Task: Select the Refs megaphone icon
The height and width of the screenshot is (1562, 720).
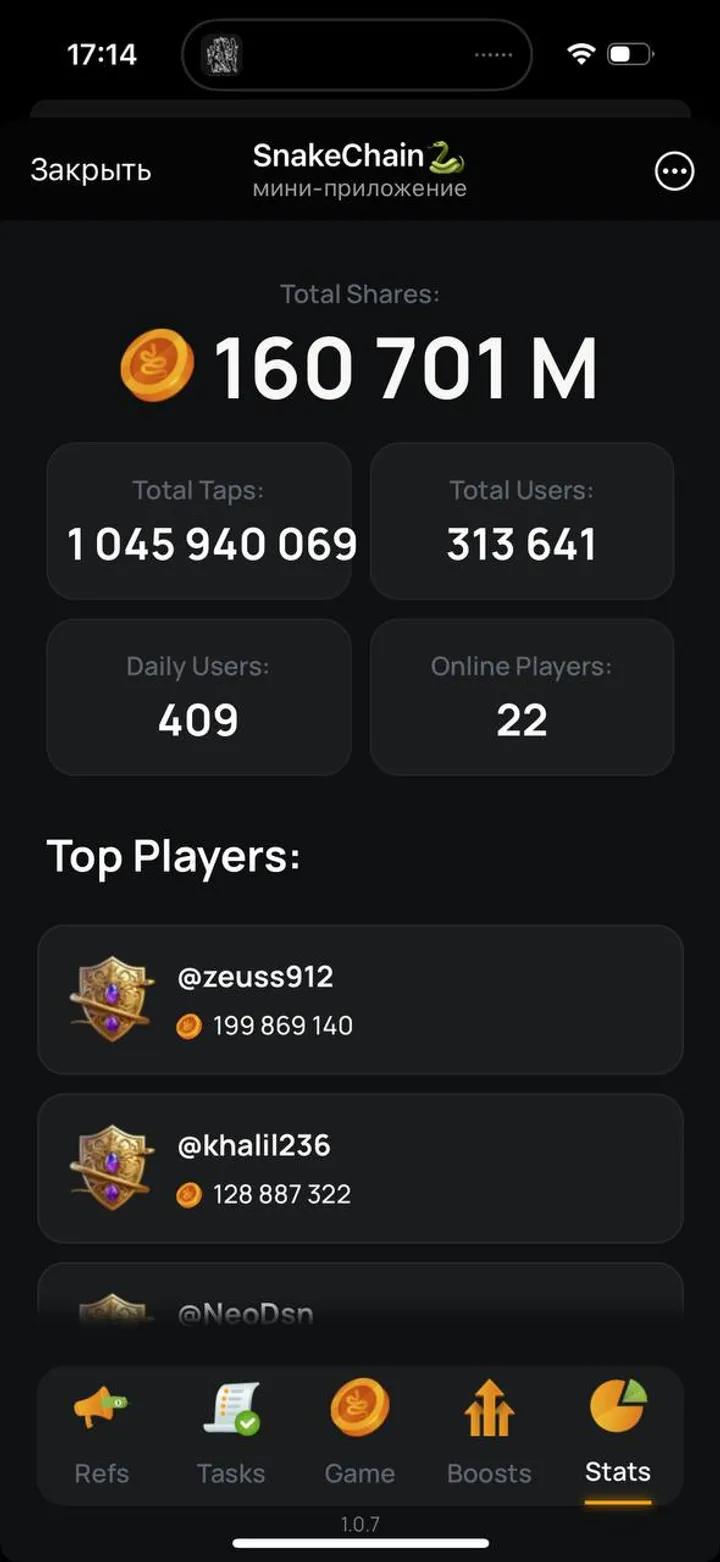Action: coord(100,1407)
